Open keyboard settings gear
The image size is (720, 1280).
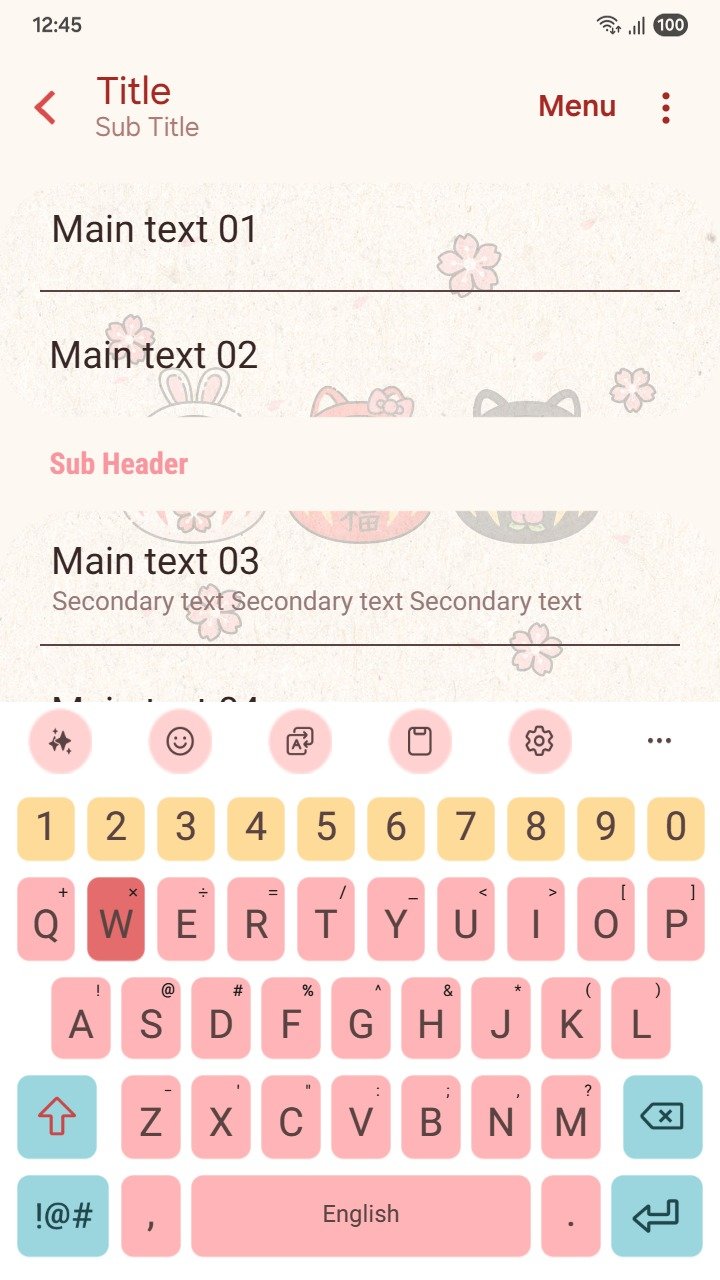tap(540, 741)
